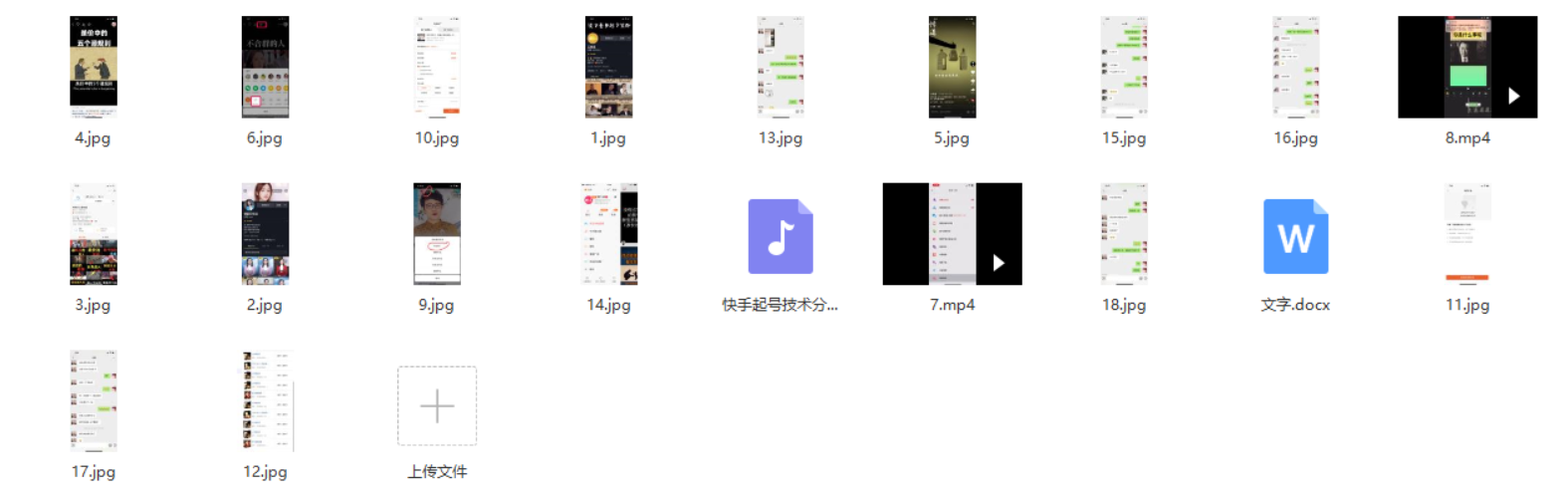The image size is (1568, 498).
Task: Open the 6.jpg image file
Action: 265,67
